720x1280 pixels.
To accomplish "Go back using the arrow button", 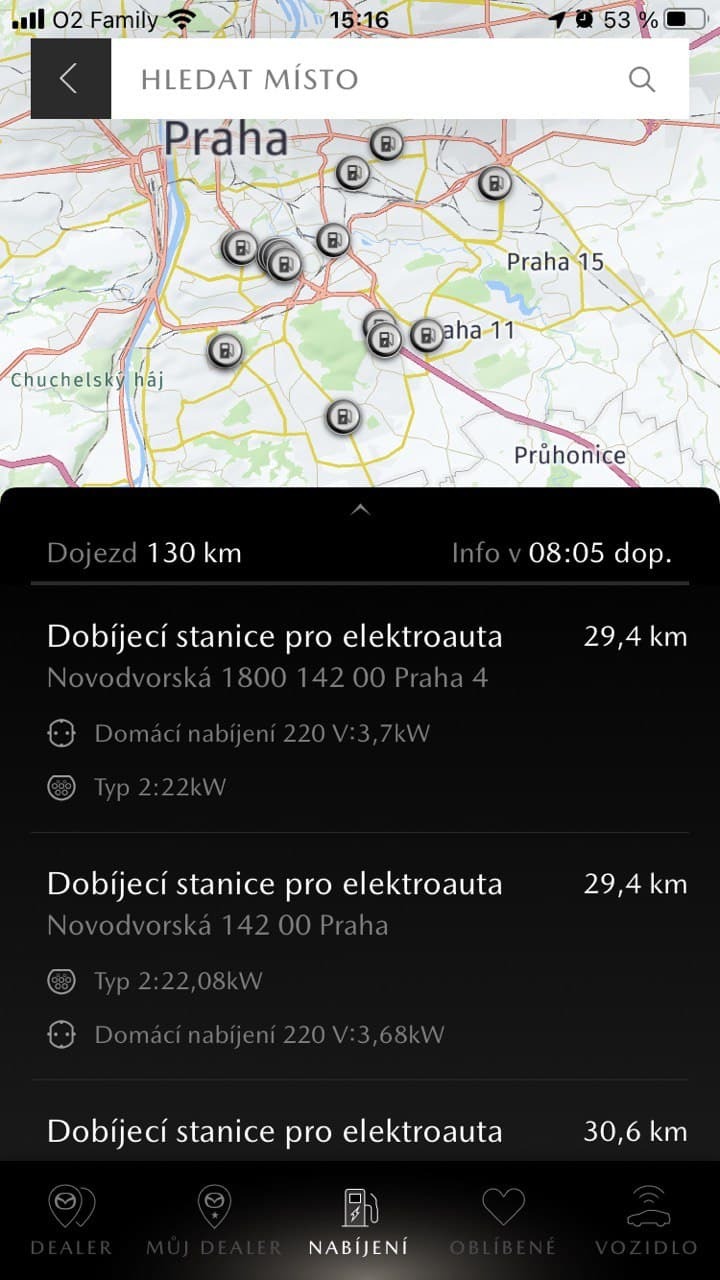I will tap(70, 79).
